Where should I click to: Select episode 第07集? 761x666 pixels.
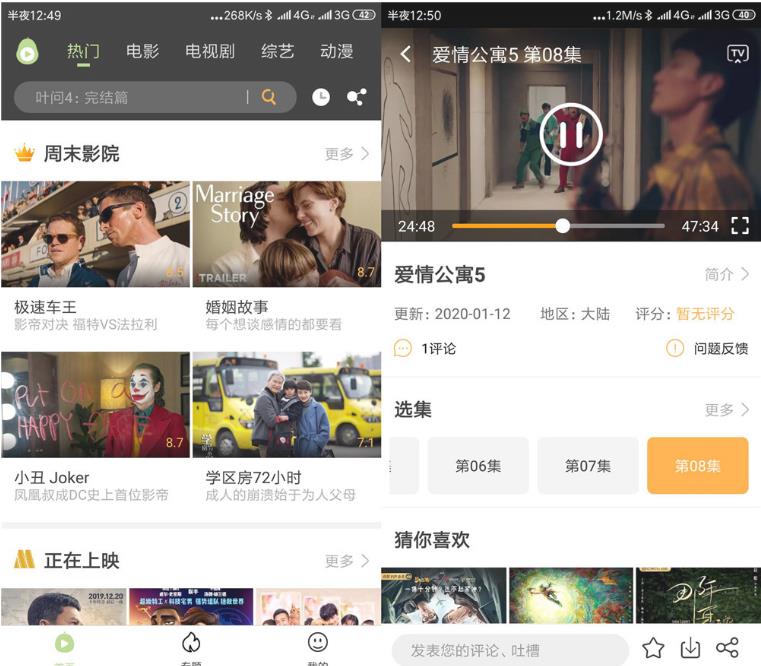[587, 466]
